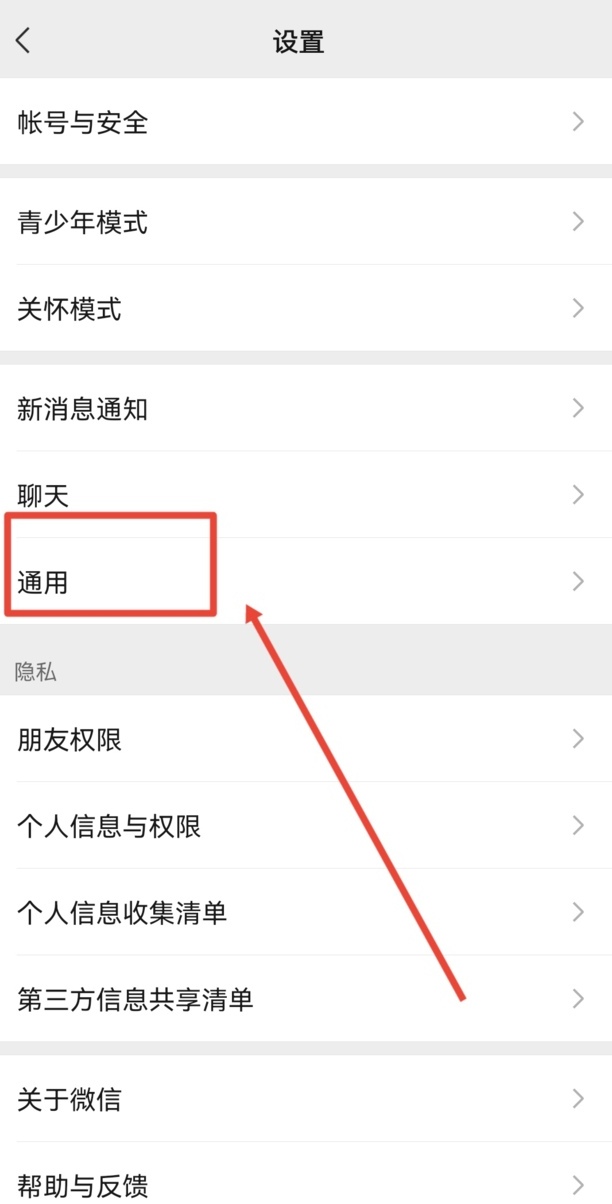This screenshot has height=1204, width=612.
Task: Open 帐号与安全 settings
Action: 306,122
